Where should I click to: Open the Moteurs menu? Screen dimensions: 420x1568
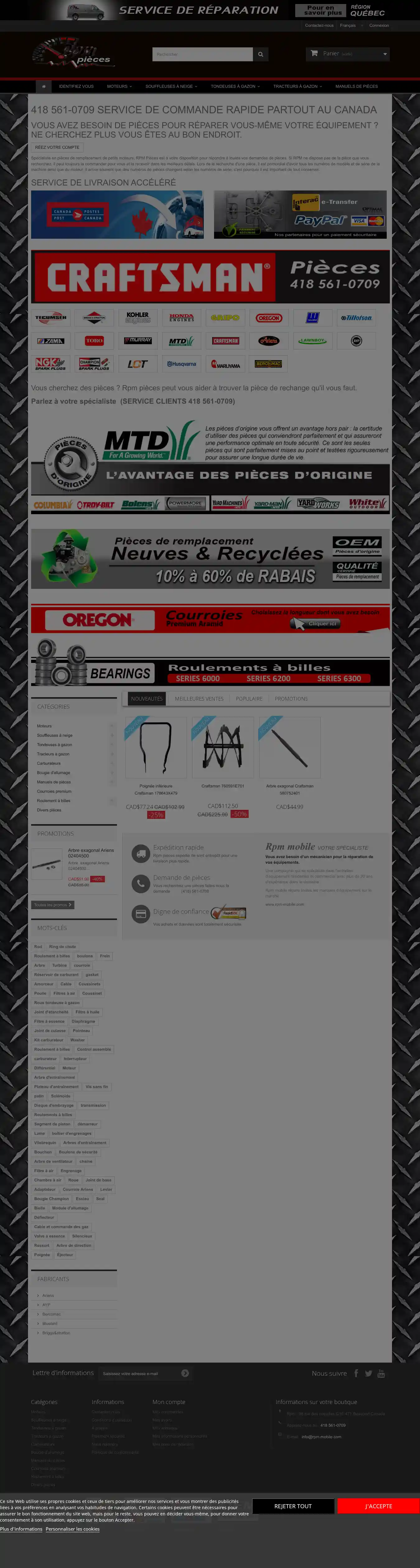tap(119, 87)
